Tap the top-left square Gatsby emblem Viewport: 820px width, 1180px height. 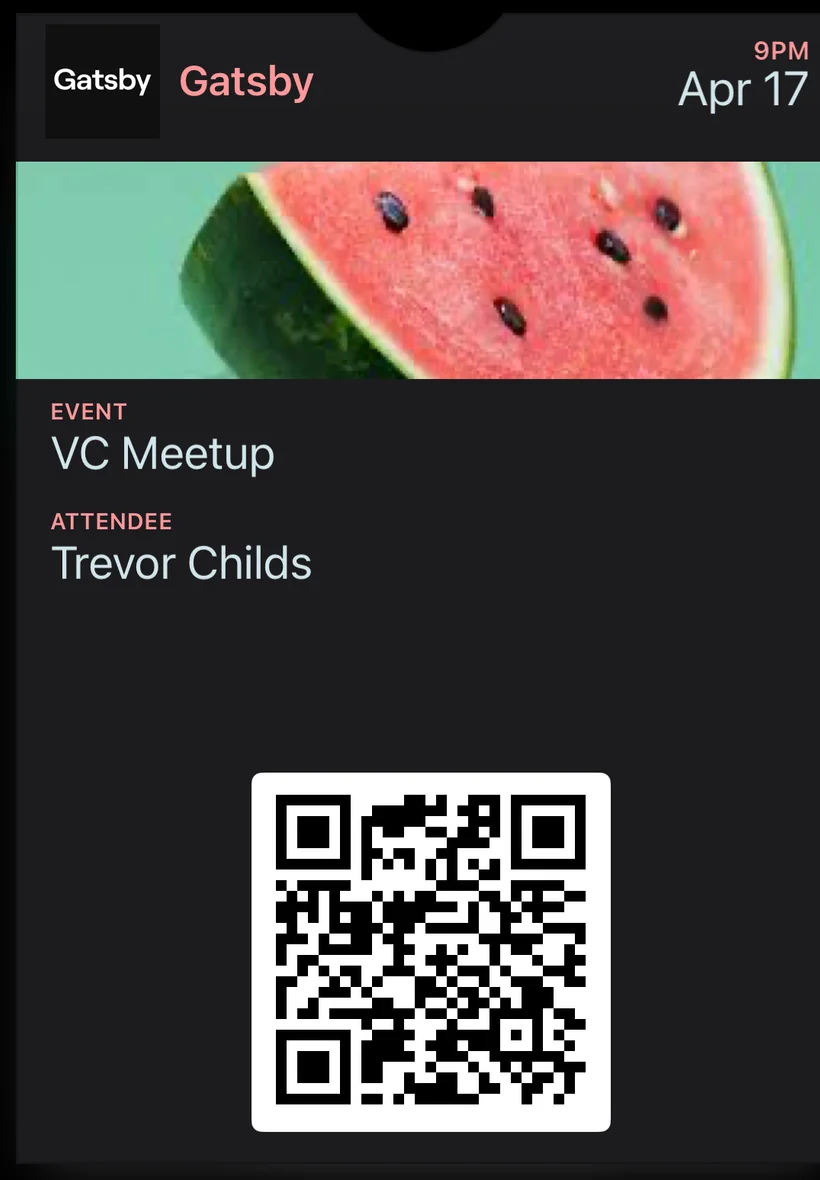(x=102, y=81)
